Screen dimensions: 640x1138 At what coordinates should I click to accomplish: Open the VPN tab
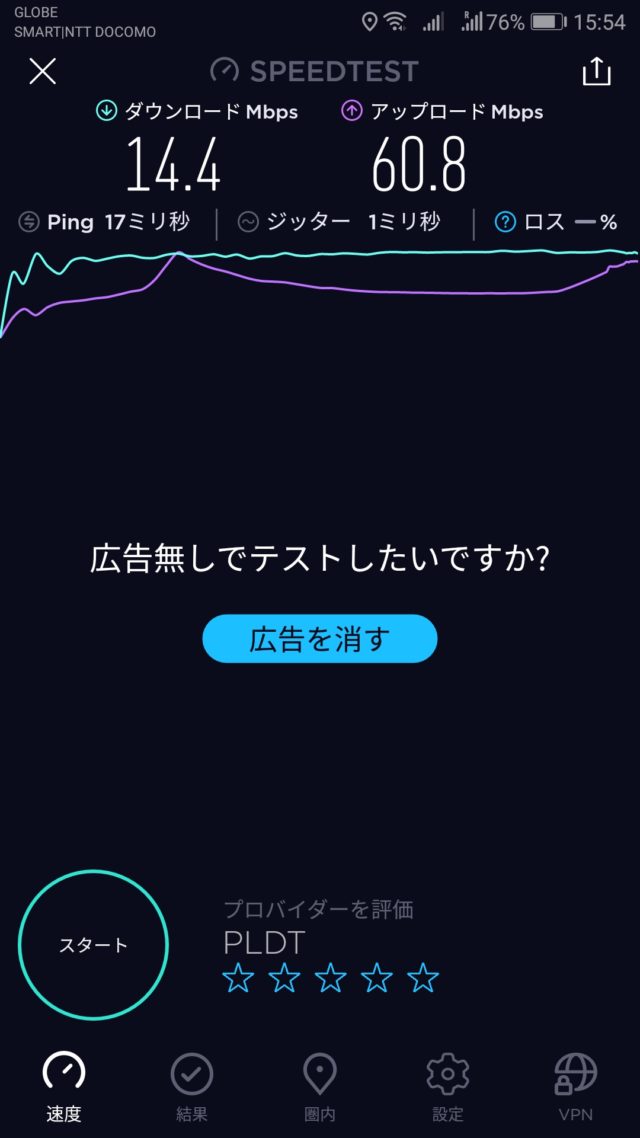[x=575, y=1087]
